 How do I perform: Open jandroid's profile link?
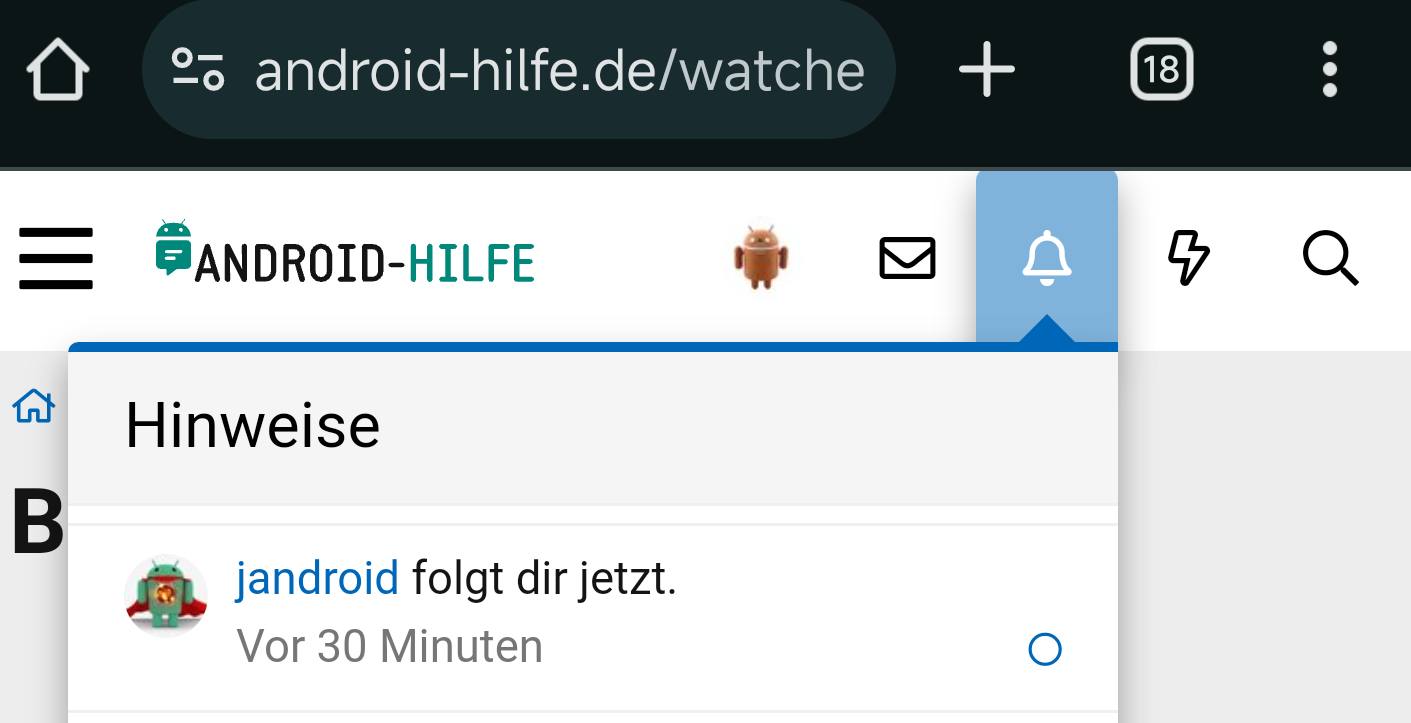[x=317, y=578]
